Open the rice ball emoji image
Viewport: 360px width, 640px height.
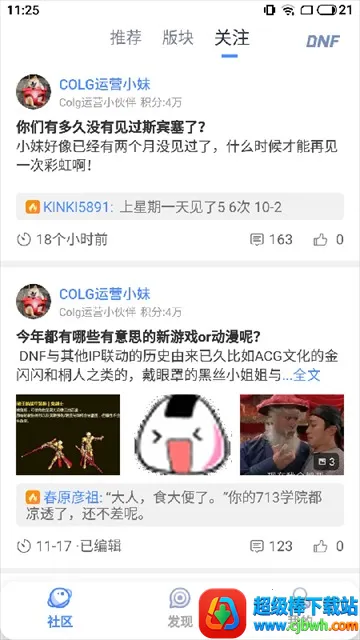[180, 435]
